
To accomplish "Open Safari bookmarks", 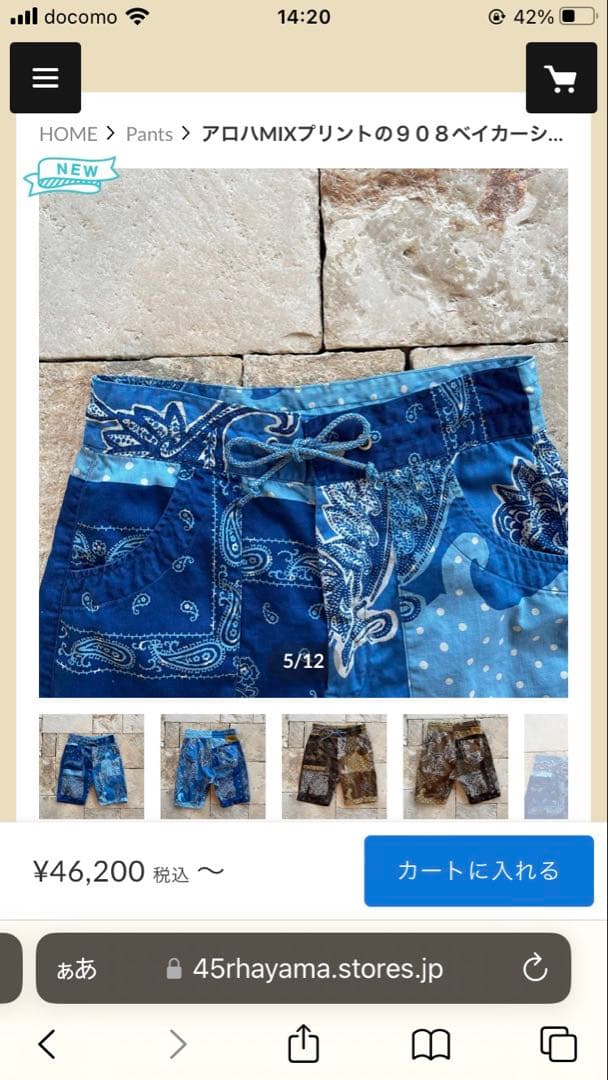I will click(431, 1044).
